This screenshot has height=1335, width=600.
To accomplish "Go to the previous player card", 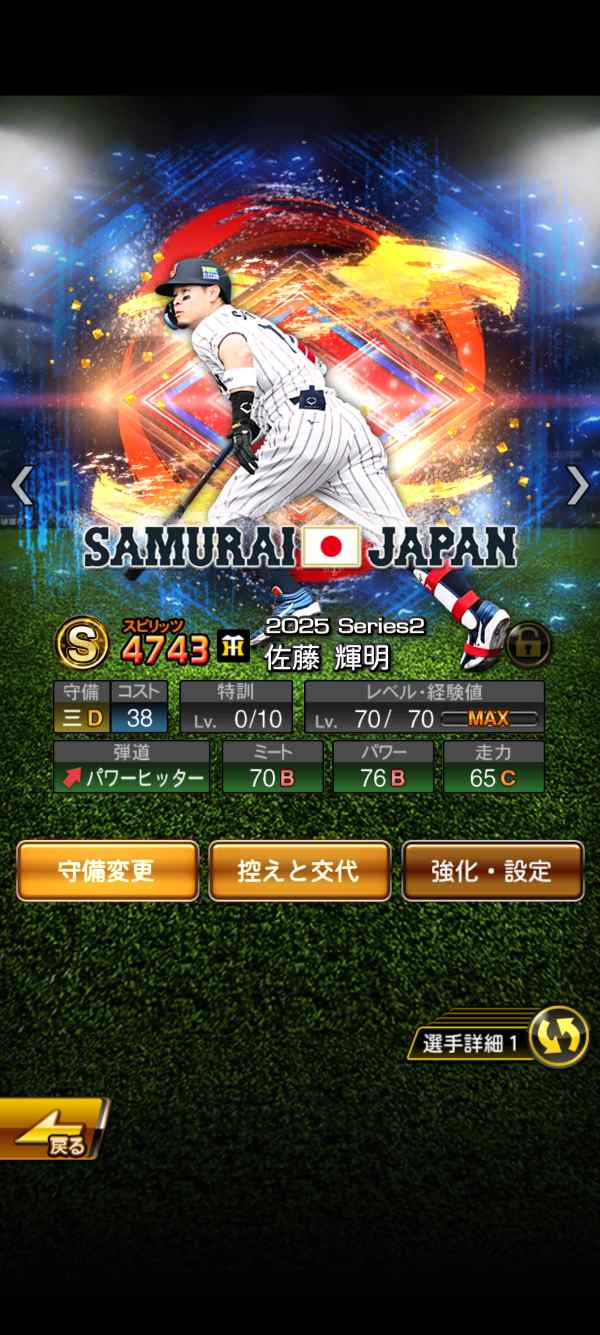I will coord(22,486).
